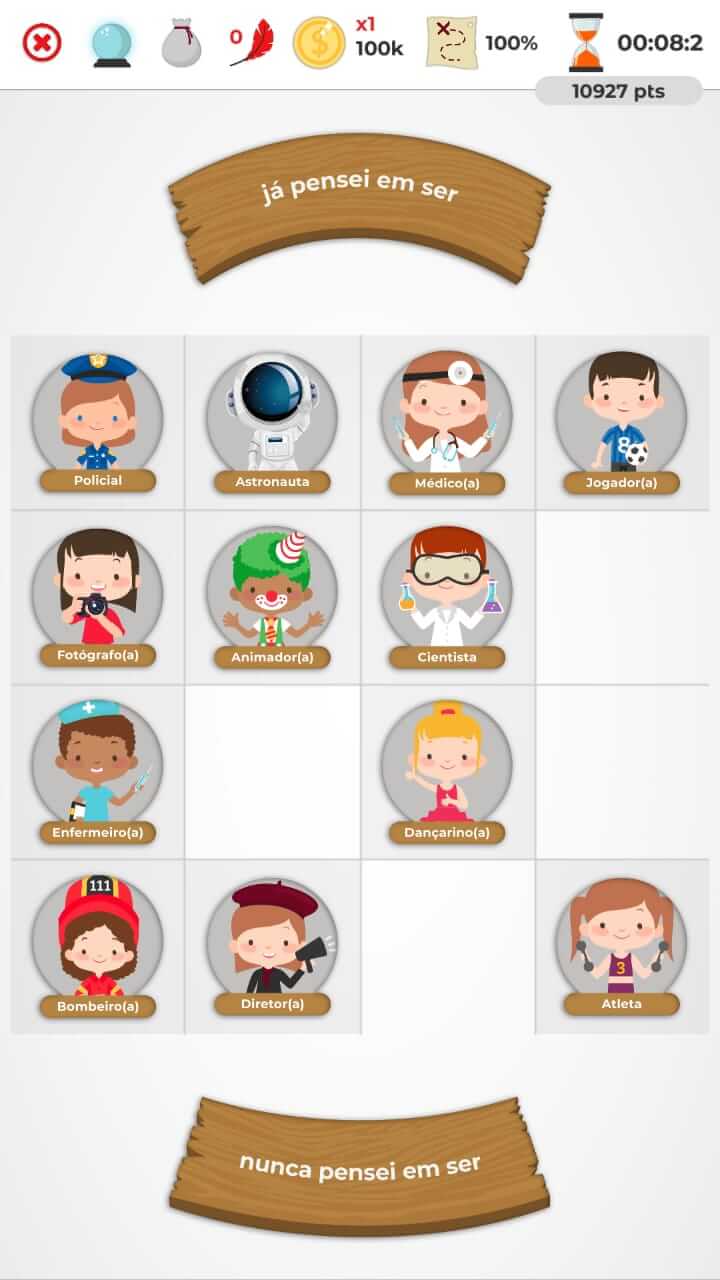720x1280 pixels.
Task: Choose the Médico(a) card
Action: pos(446,421)
